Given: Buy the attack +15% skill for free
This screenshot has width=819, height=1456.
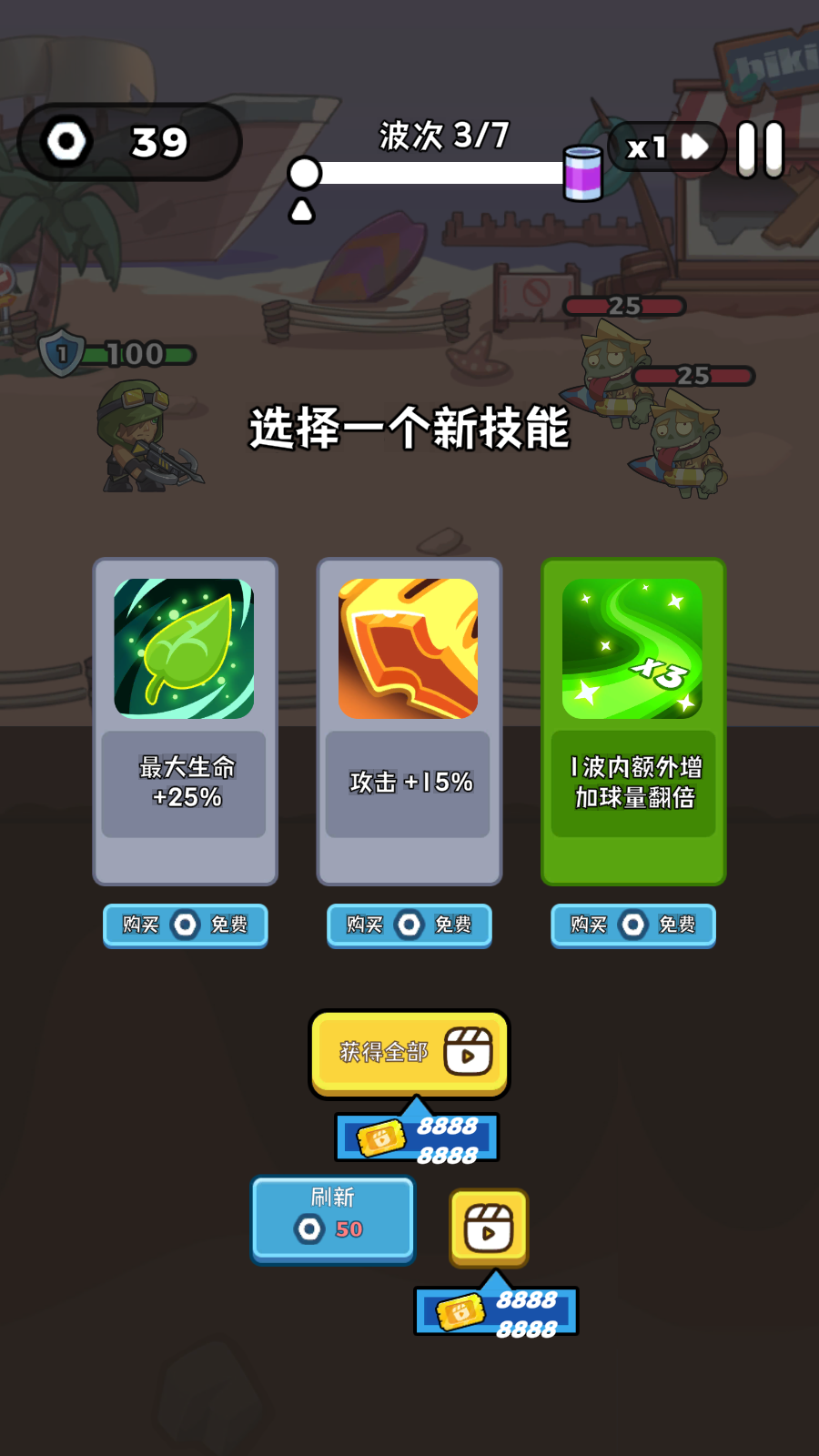Looking at the screenshot, I should click(x=409, y=925).
